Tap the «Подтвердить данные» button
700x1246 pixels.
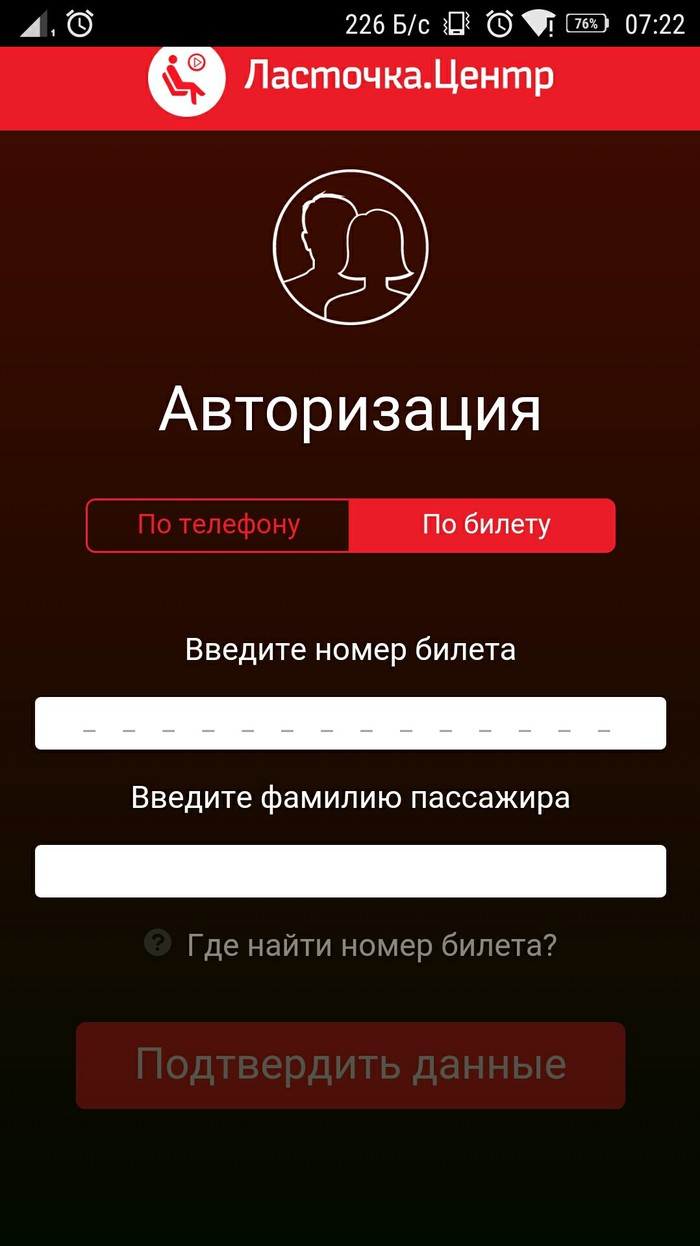(350, 1065)
